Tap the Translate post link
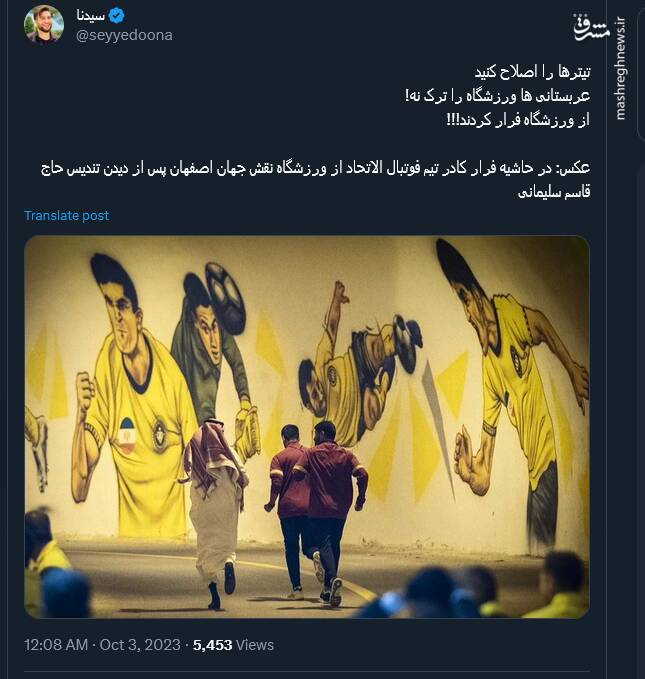 (66, 216)
